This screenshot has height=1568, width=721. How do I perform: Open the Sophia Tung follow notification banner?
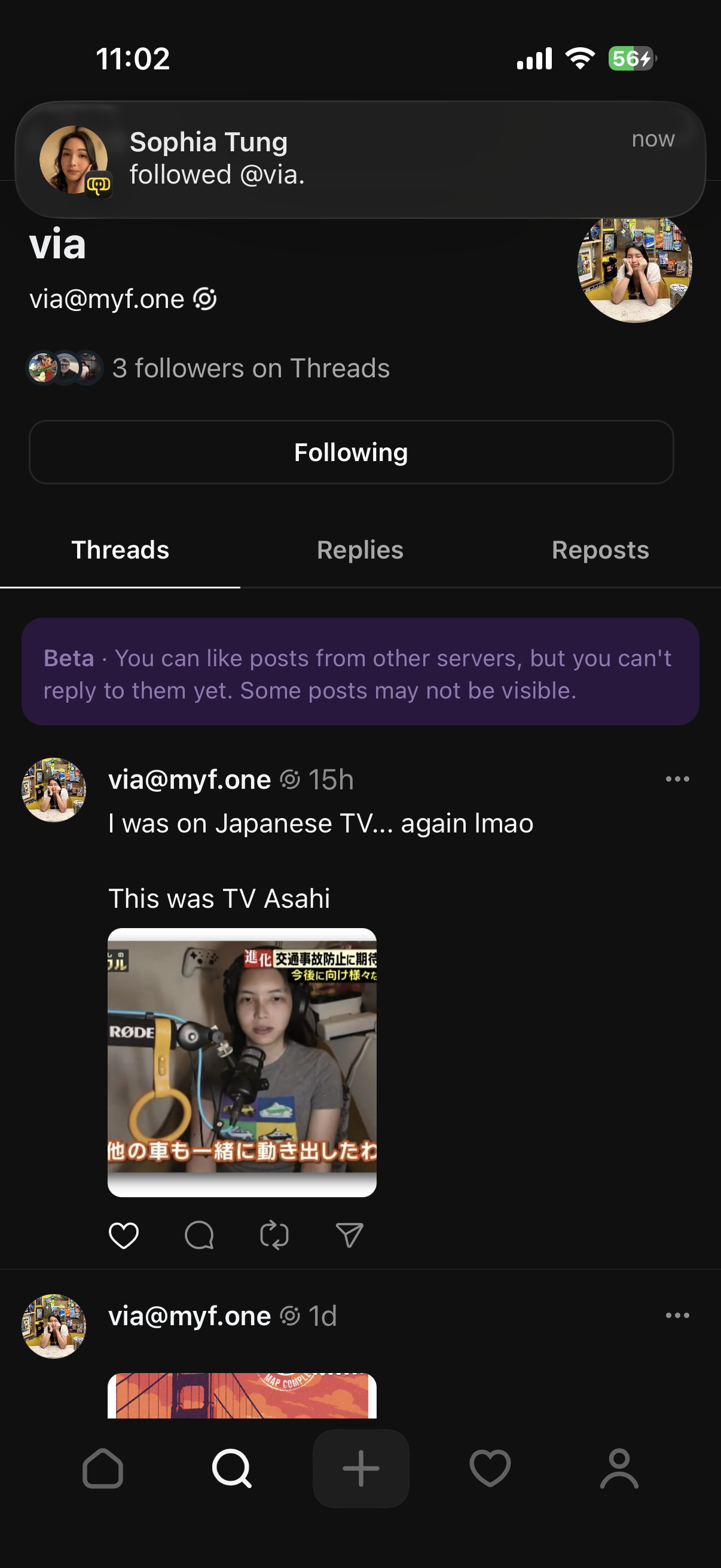coord(360,159)
